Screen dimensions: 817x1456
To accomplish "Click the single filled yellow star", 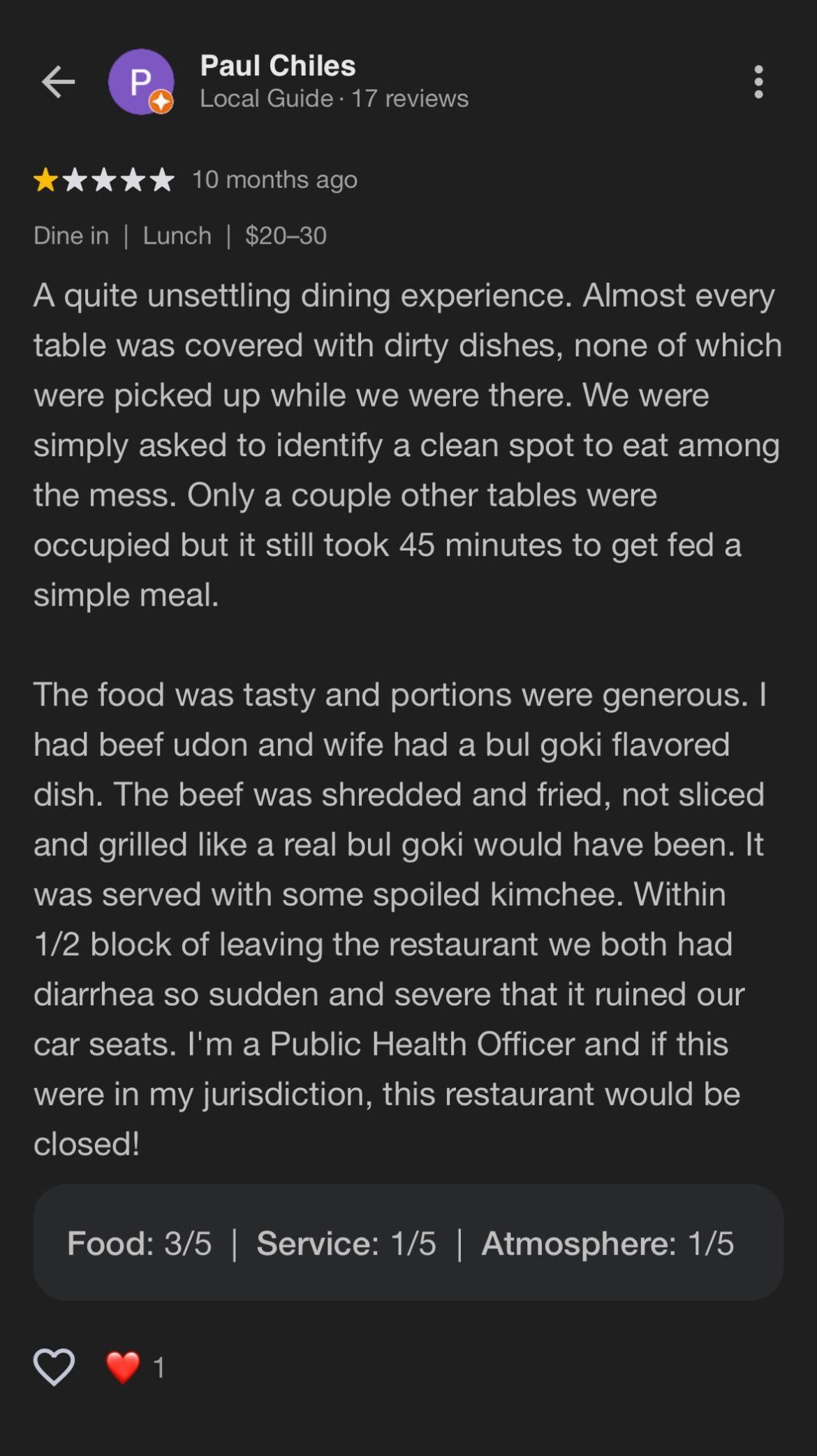I will [x=47, y=180].
